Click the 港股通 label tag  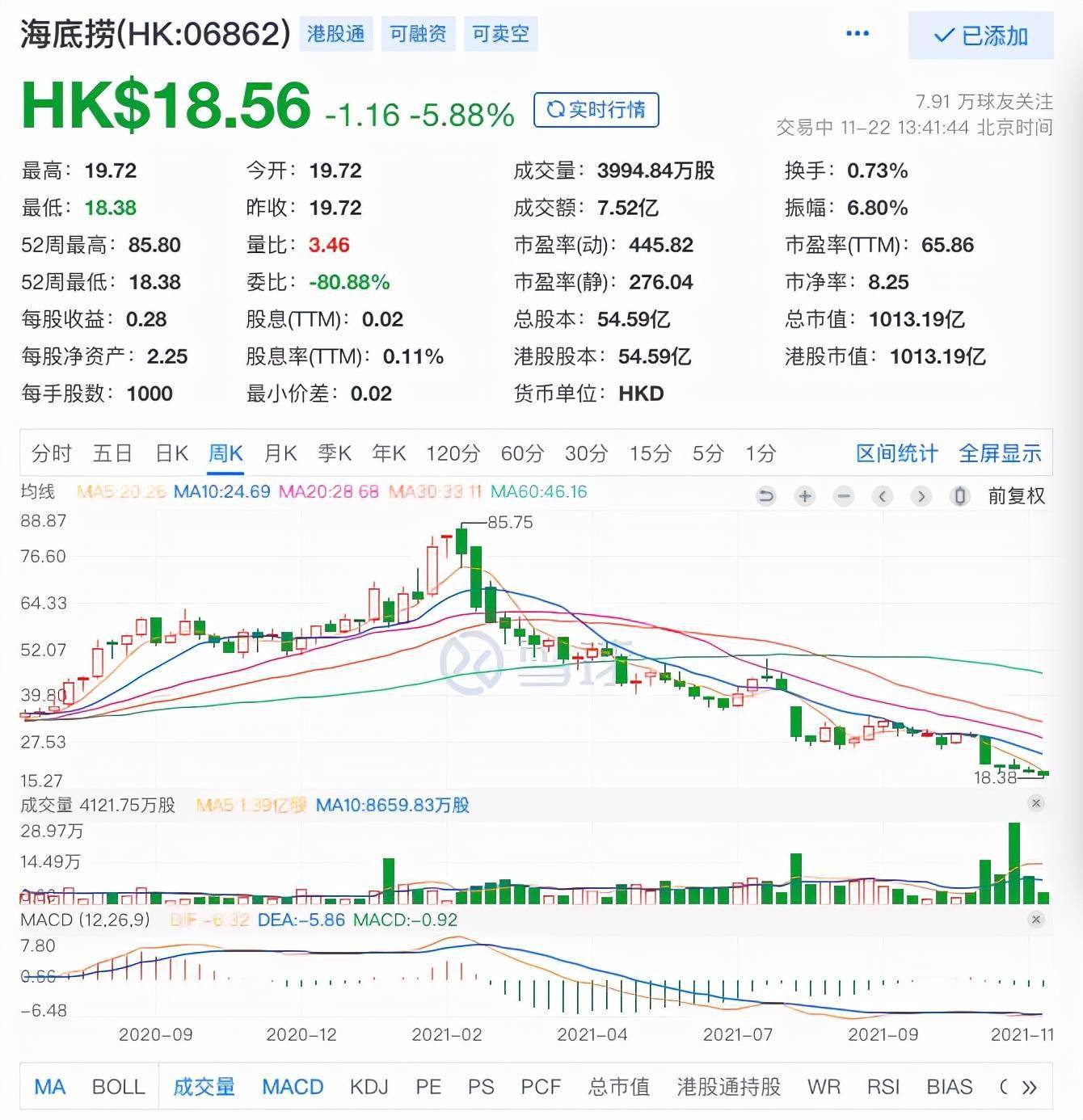(337, 34)
